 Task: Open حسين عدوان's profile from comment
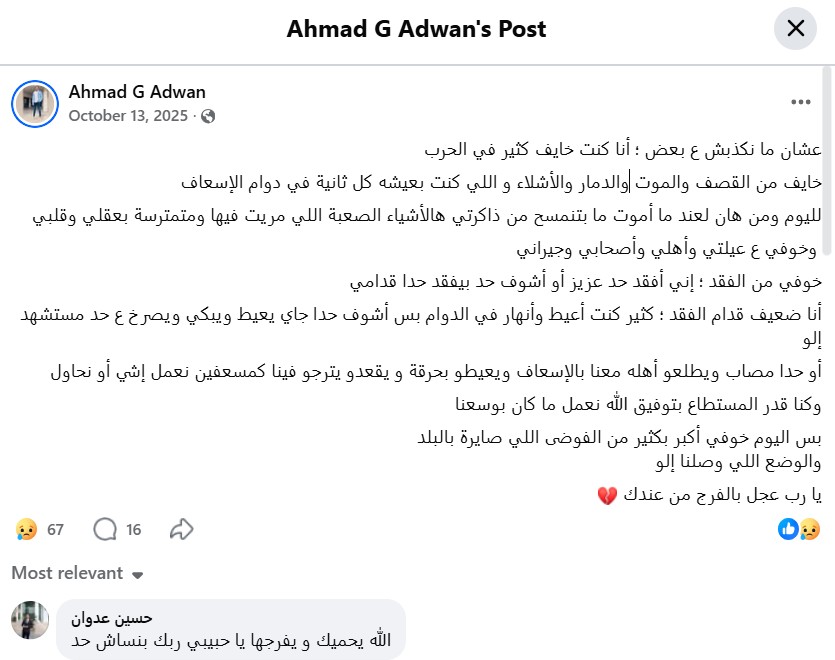pos(112,617)
